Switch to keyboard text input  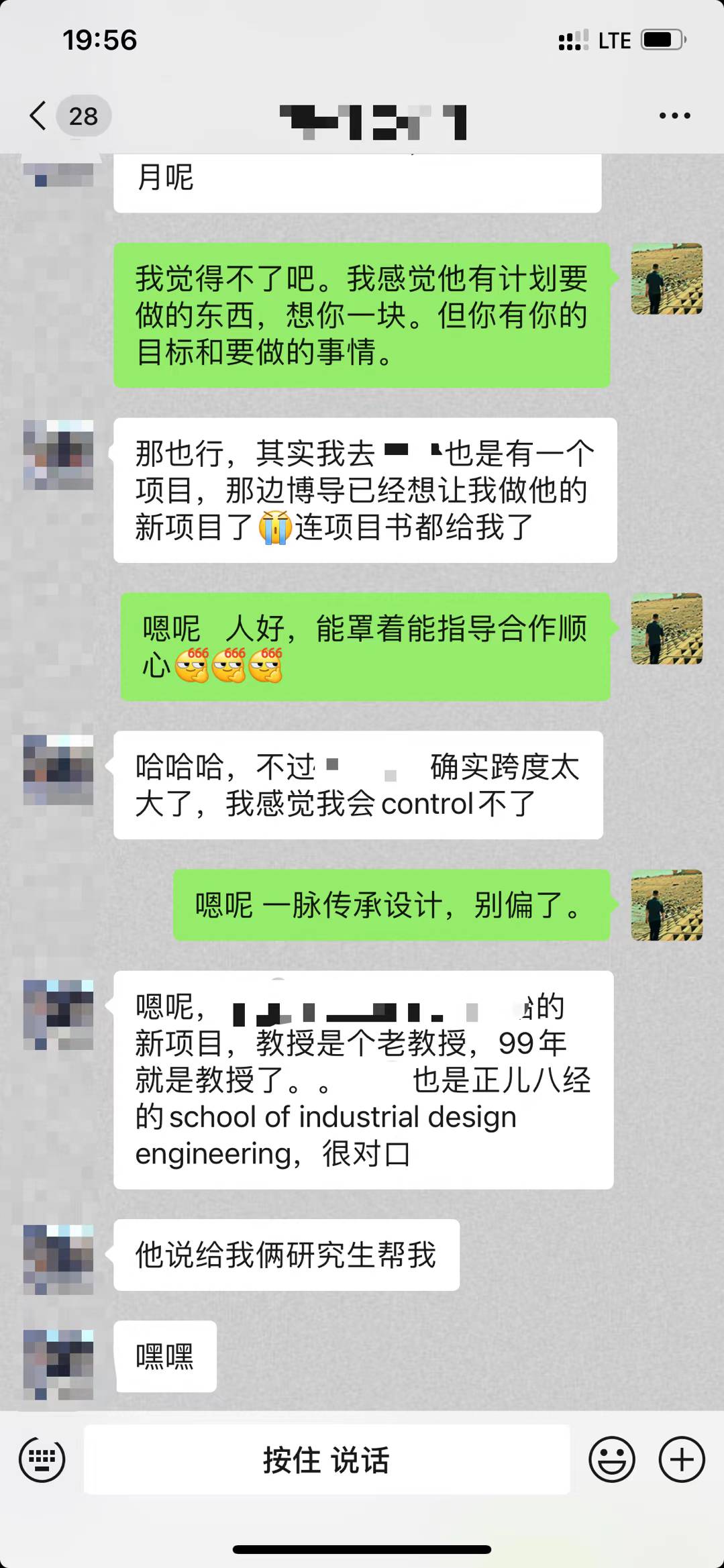pyautogui.click(x=42, y=1459)
